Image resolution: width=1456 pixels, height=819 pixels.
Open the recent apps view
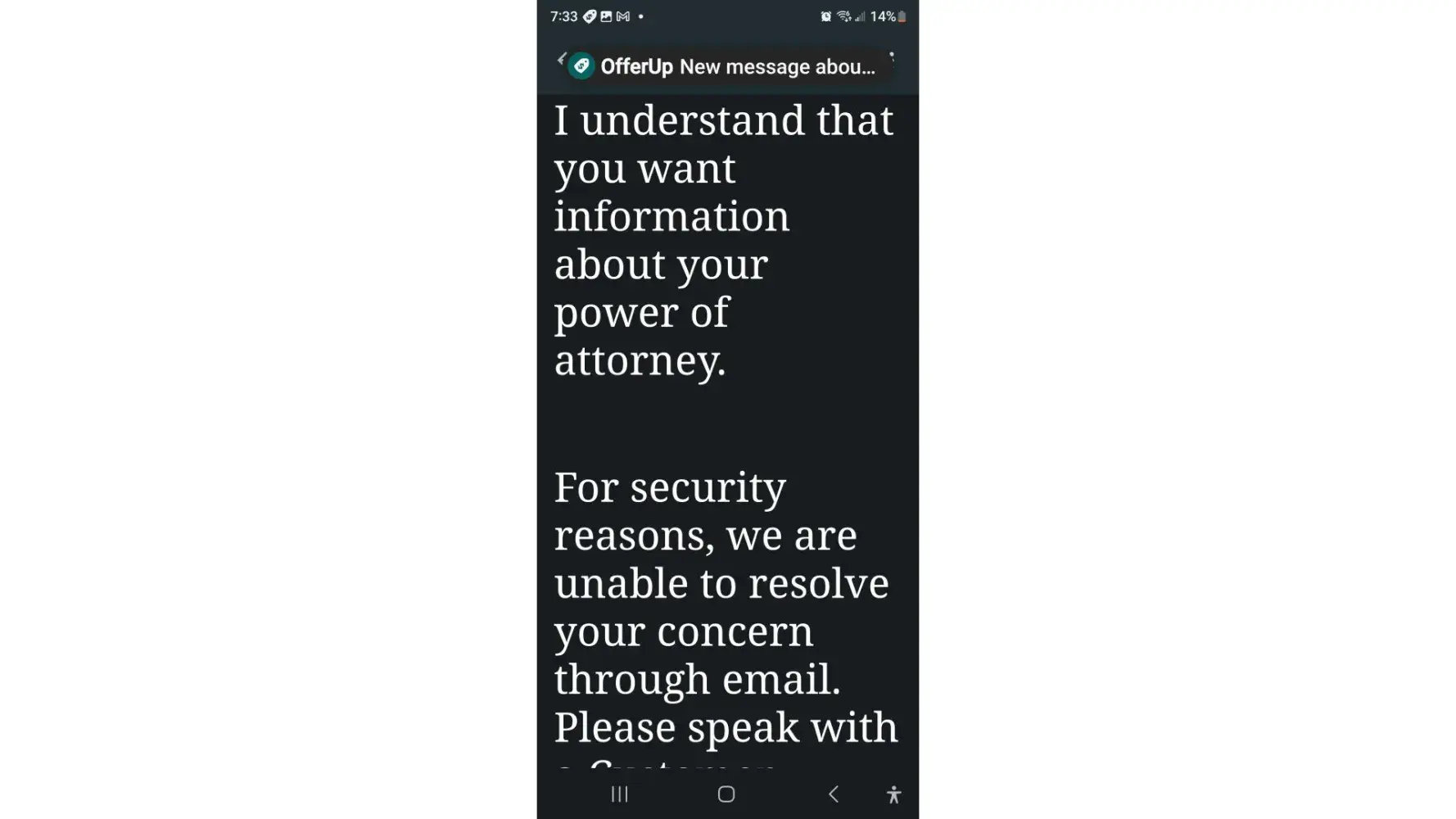pyautogui.click(x=620, y=794)
